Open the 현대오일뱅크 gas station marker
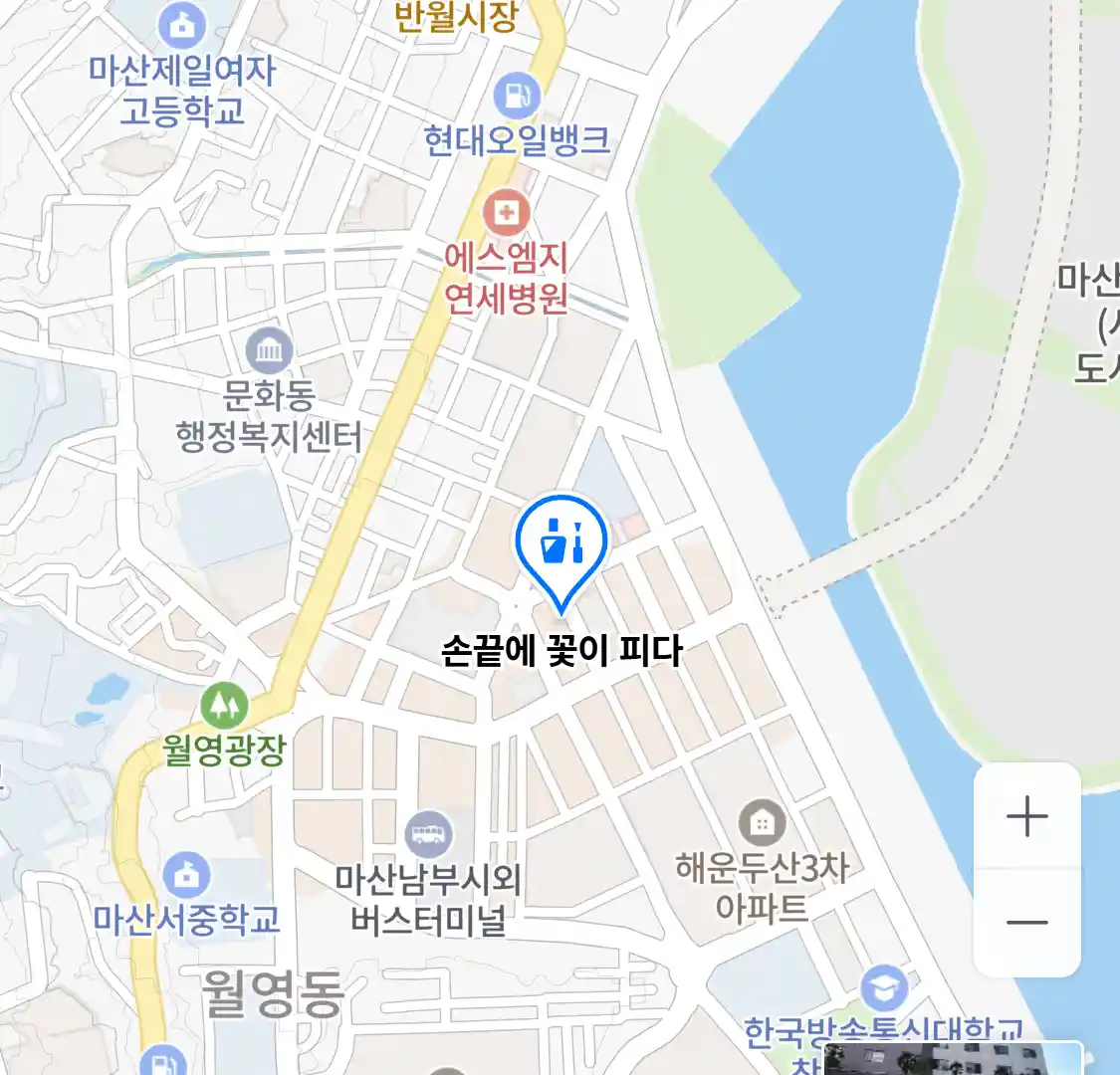Image resolution: width=1120 pixels, height=1075 pixels. pos(517,97)
